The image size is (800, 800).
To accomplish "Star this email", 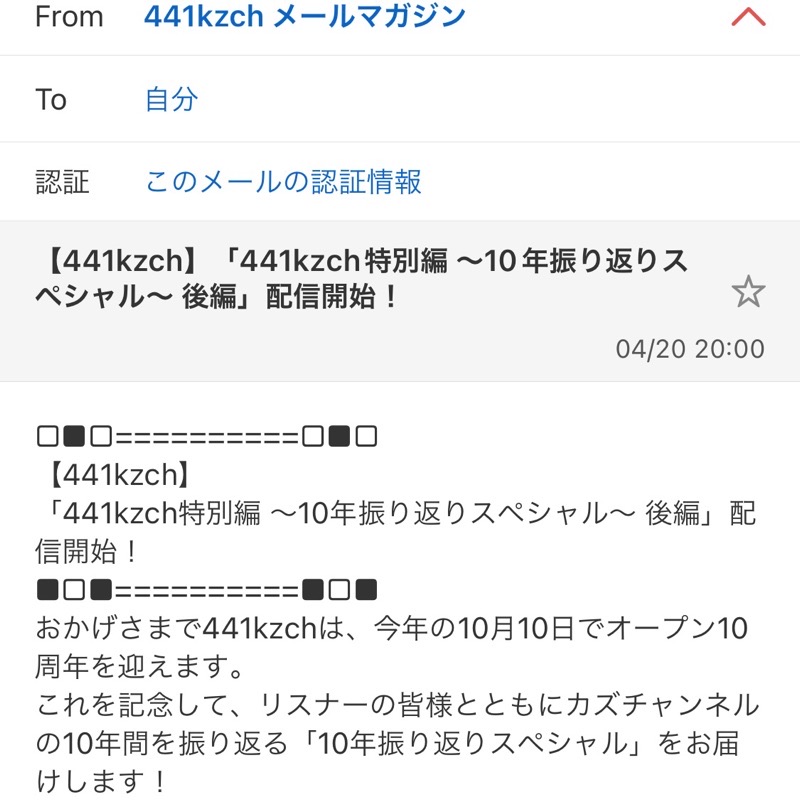I will coord(748,293).
